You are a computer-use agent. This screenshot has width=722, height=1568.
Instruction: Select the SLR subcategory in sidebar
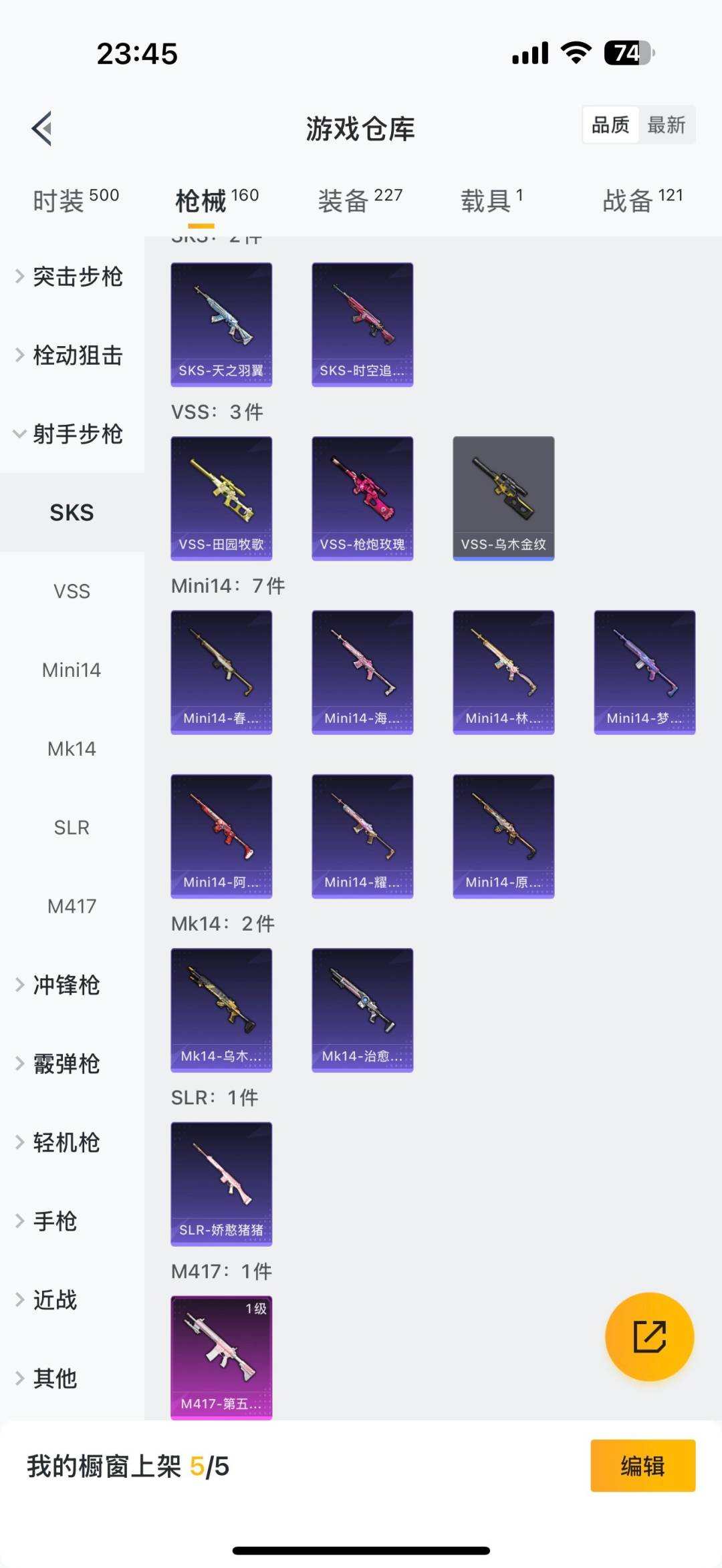tap(72, 828)
